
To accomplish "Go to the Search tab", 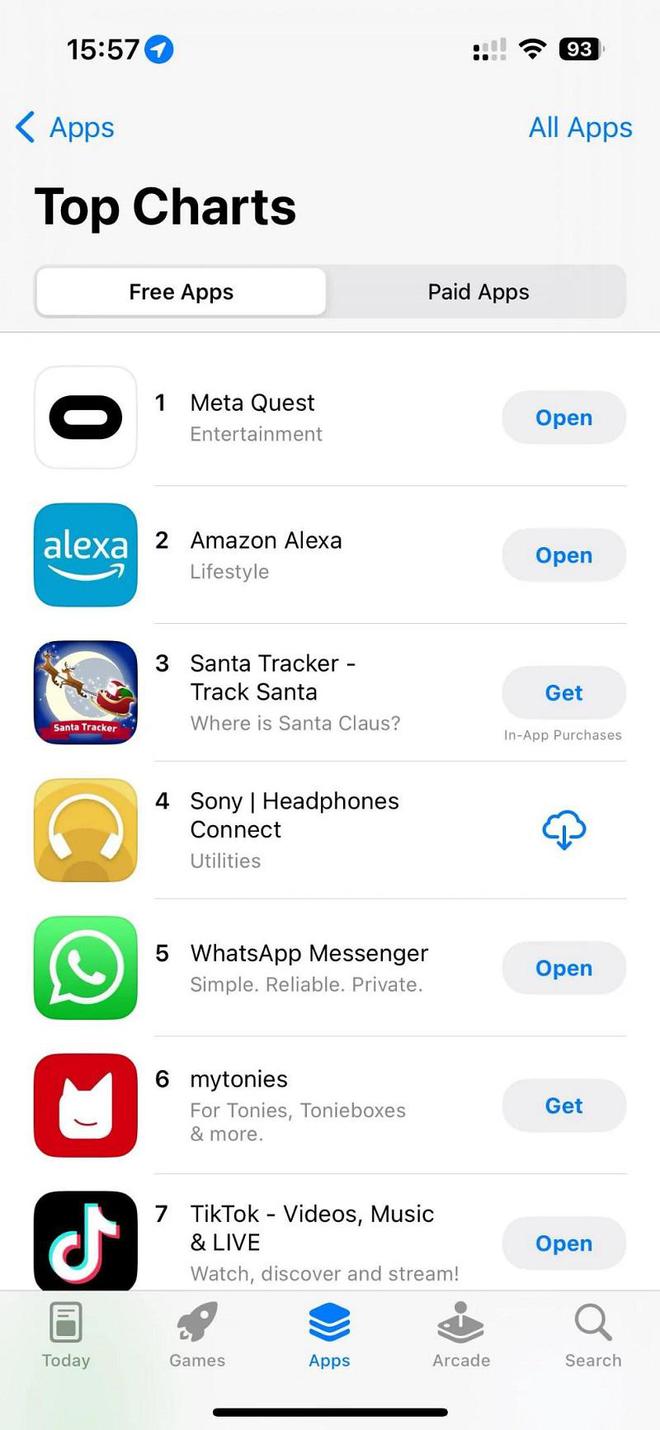I will [593, 1336].
